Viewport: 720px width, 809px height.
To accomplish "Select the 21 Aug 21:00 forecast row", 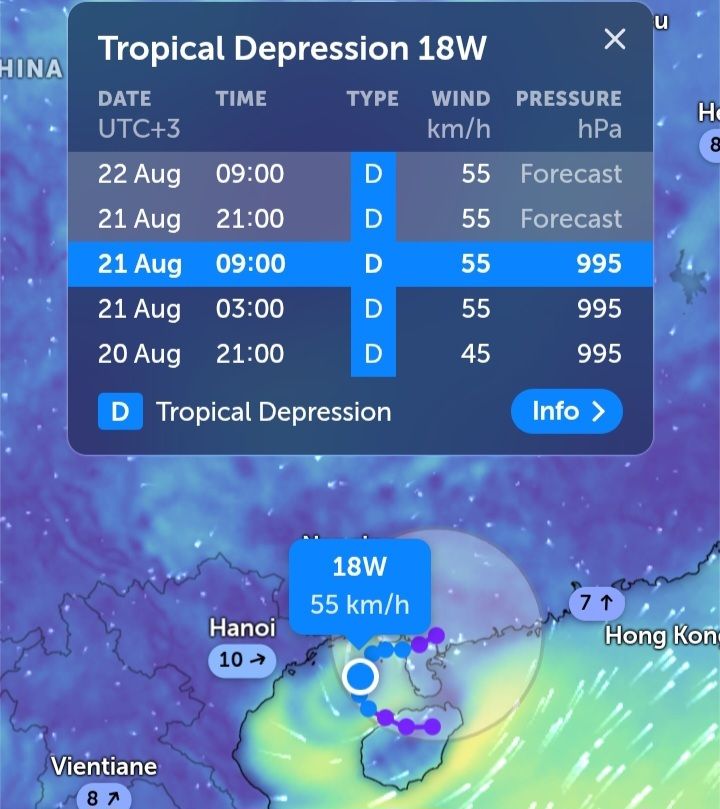I will point(361,219).
